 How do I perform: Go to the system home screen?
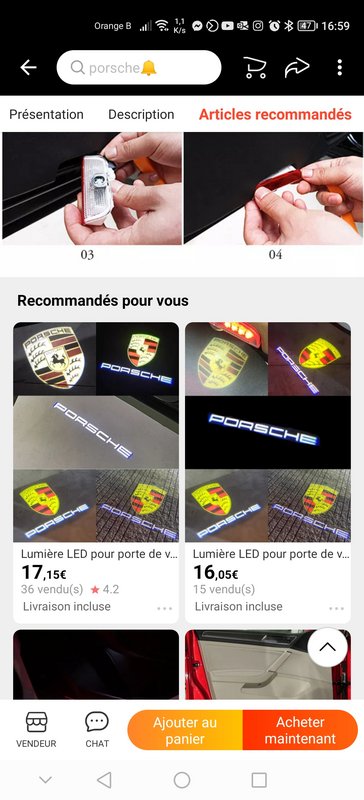pyautogui.click(x=182, y=780)
